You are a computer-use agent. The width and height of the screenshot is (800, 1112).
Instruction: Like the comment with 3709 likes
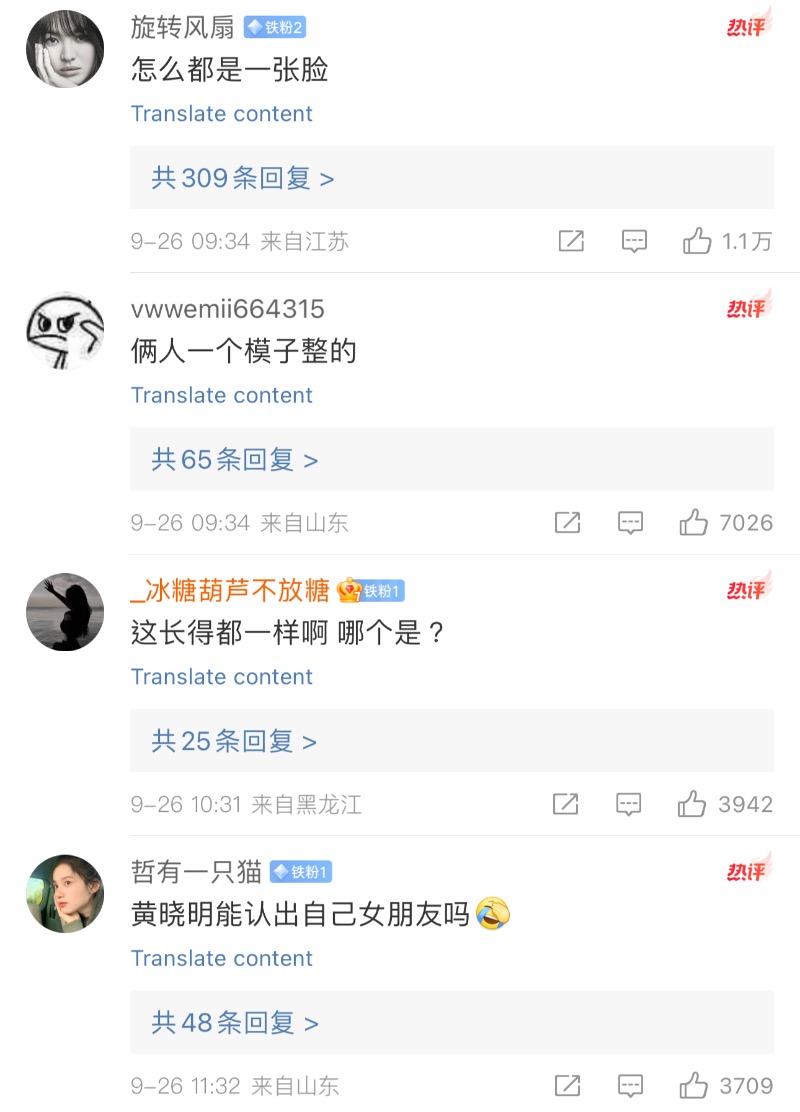coord(694,1085)
